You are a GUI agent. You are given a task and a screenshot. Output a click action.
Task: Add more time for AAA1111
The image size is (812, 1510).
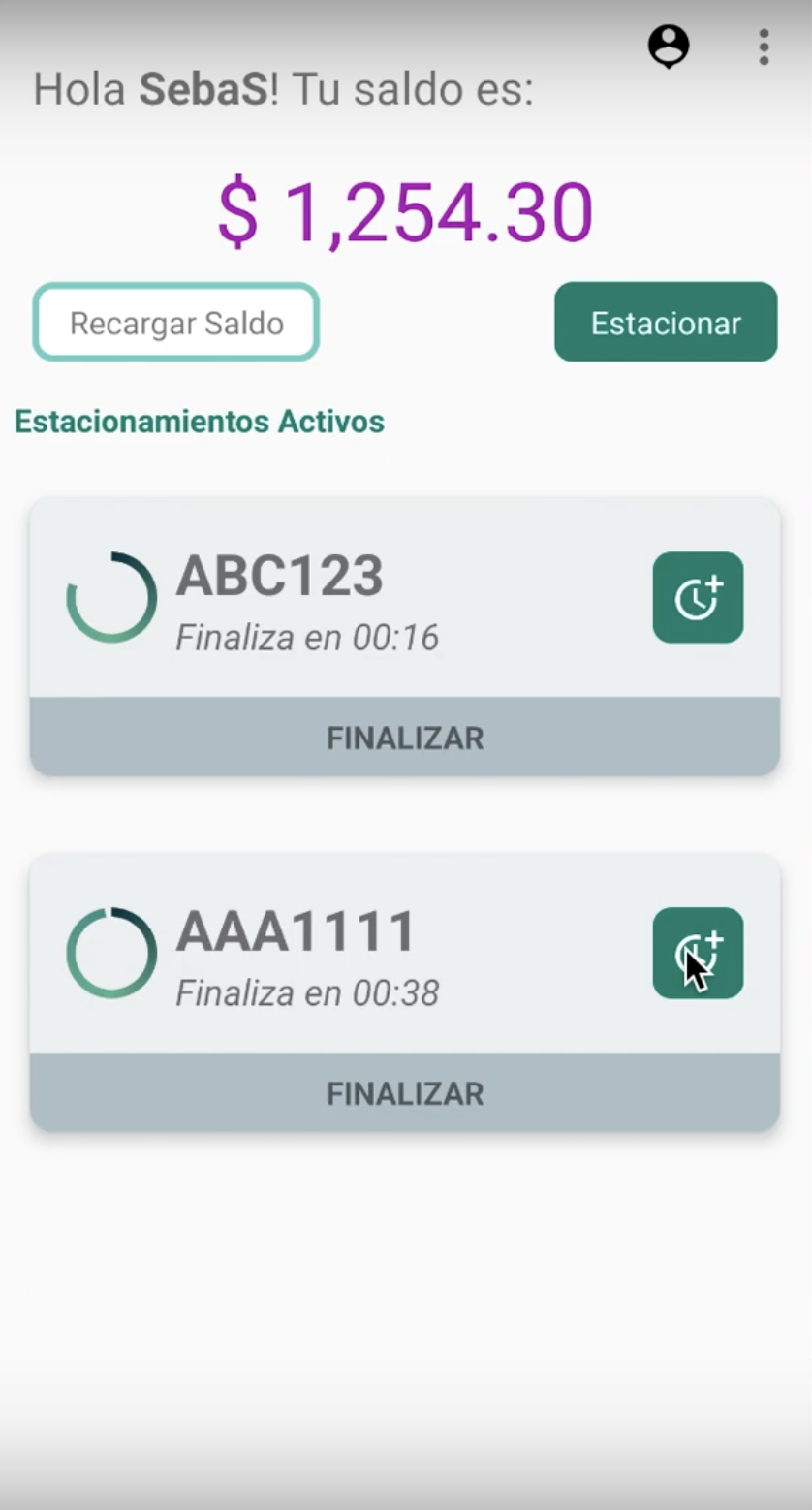(x=698, y=953)
